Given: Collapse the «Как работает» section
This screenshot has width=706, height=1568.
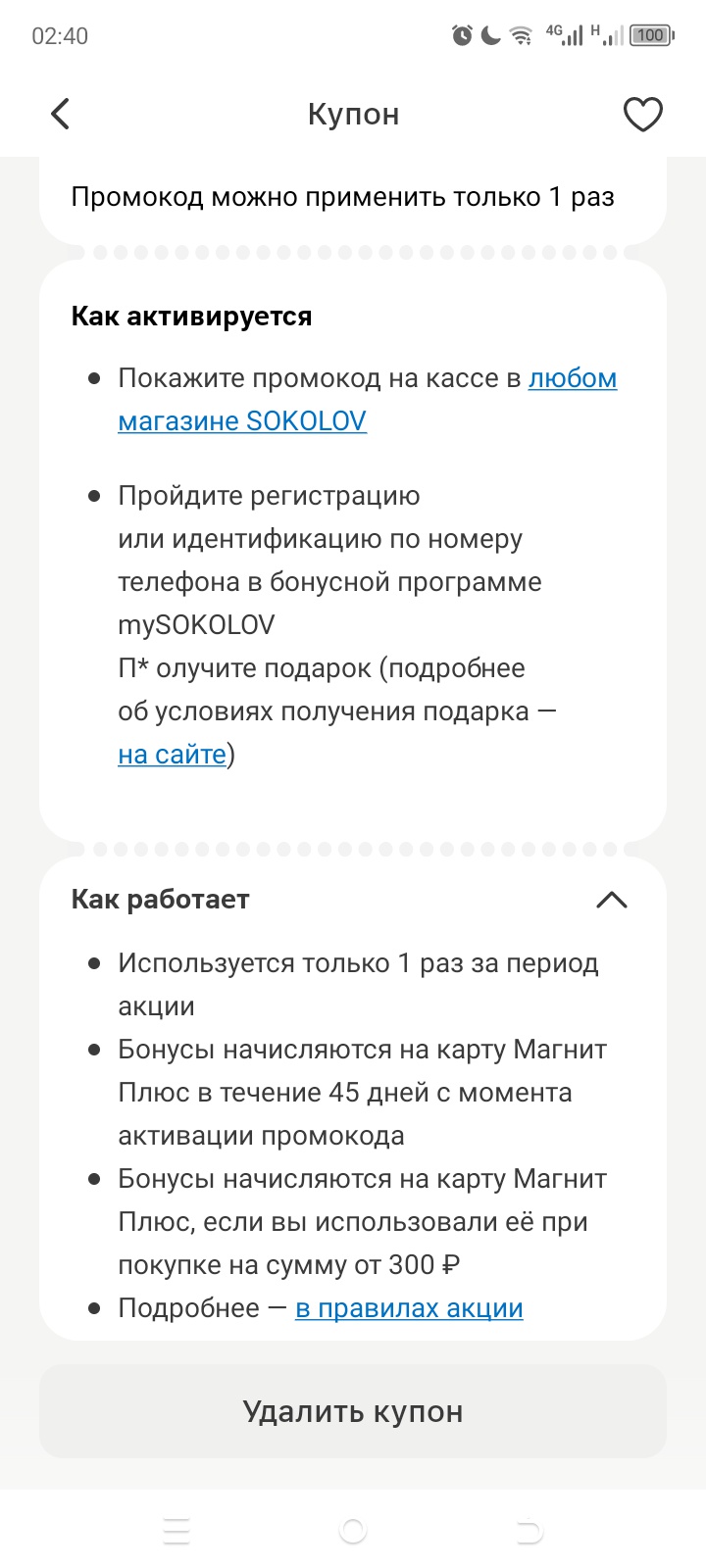Looking at the screenshot, I should [612, 900].
